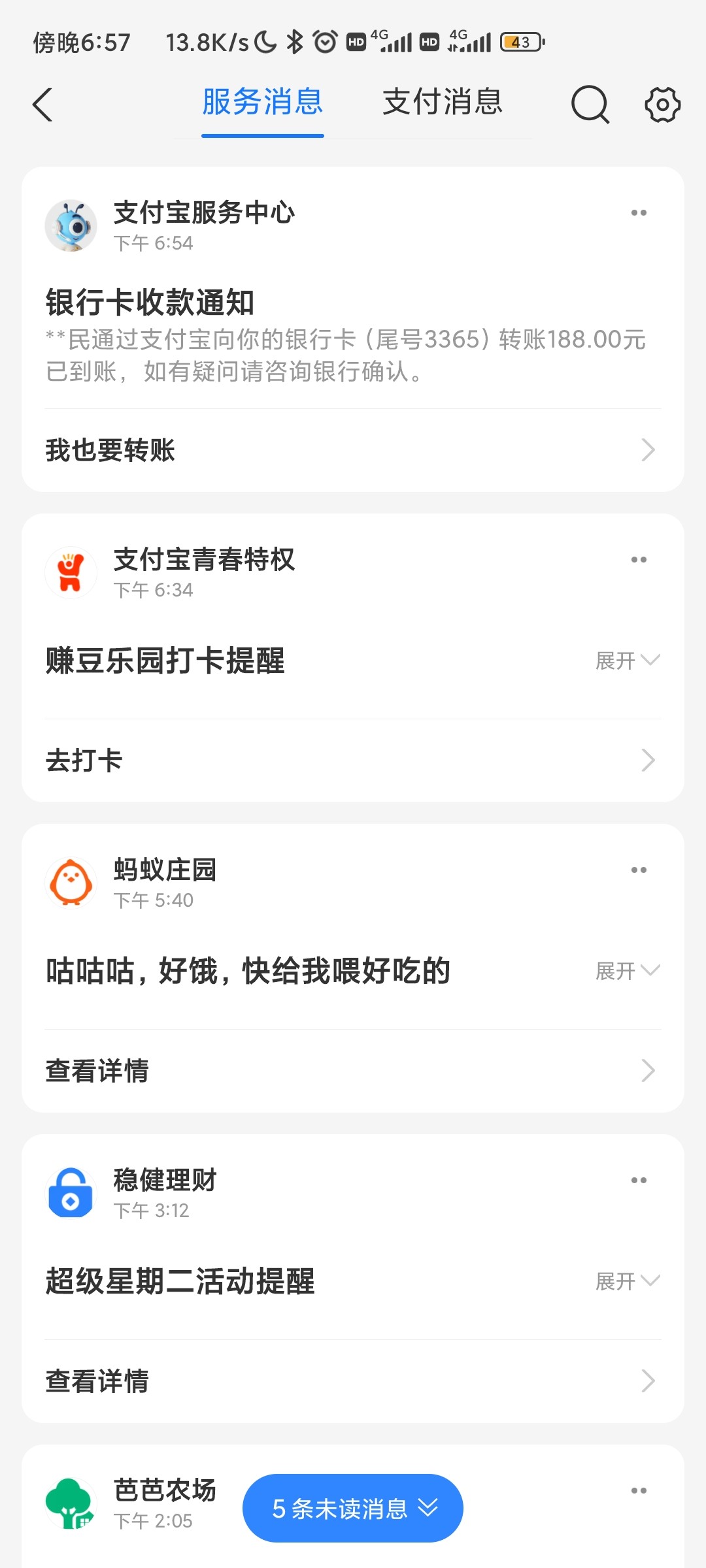706x1568 pixels.
Task: Open more options for 支付宝服务中心
Action: (x=639, y=213)
